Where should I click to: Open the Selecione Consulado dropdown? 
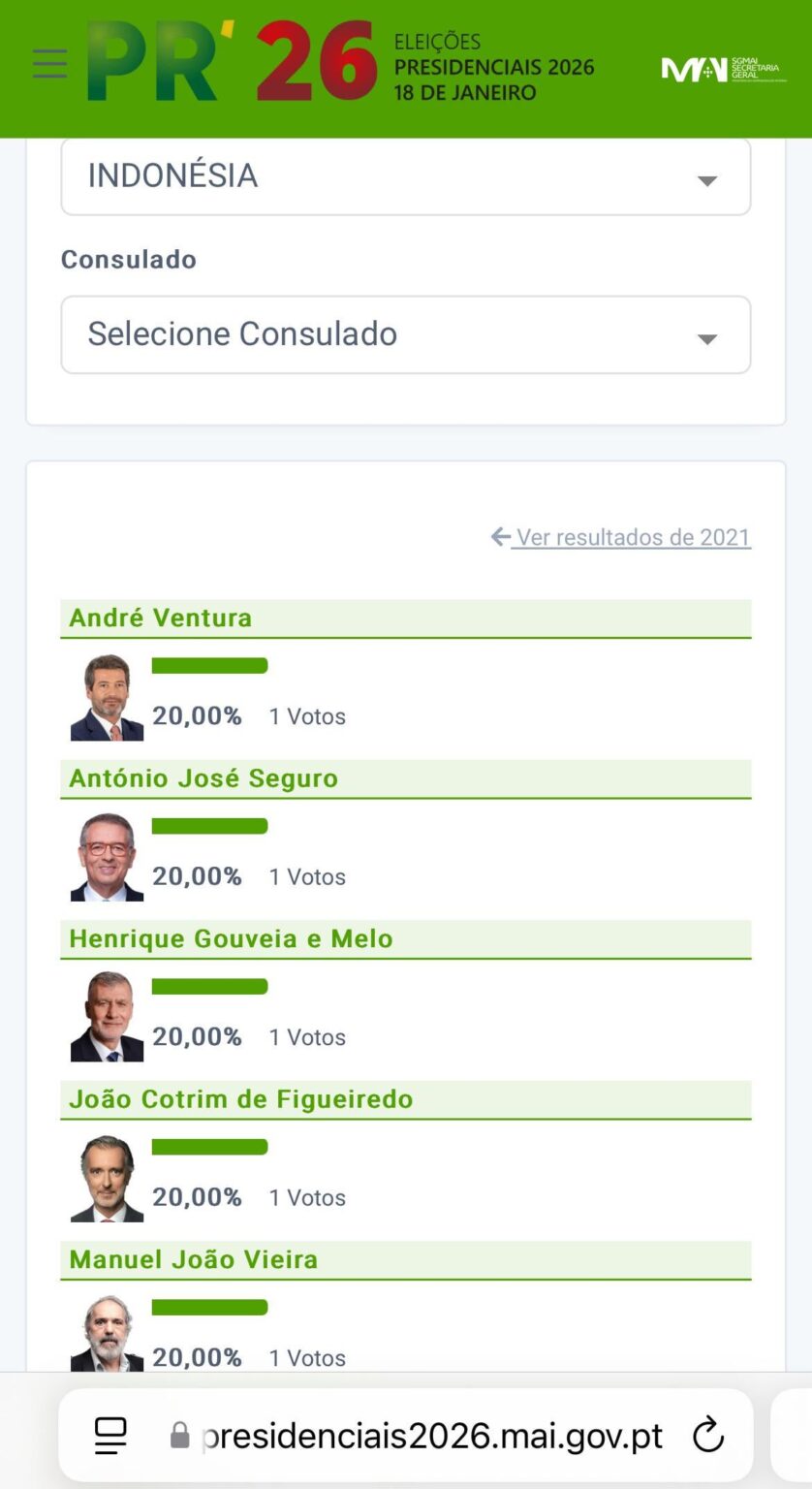click(x=405, y=334)
